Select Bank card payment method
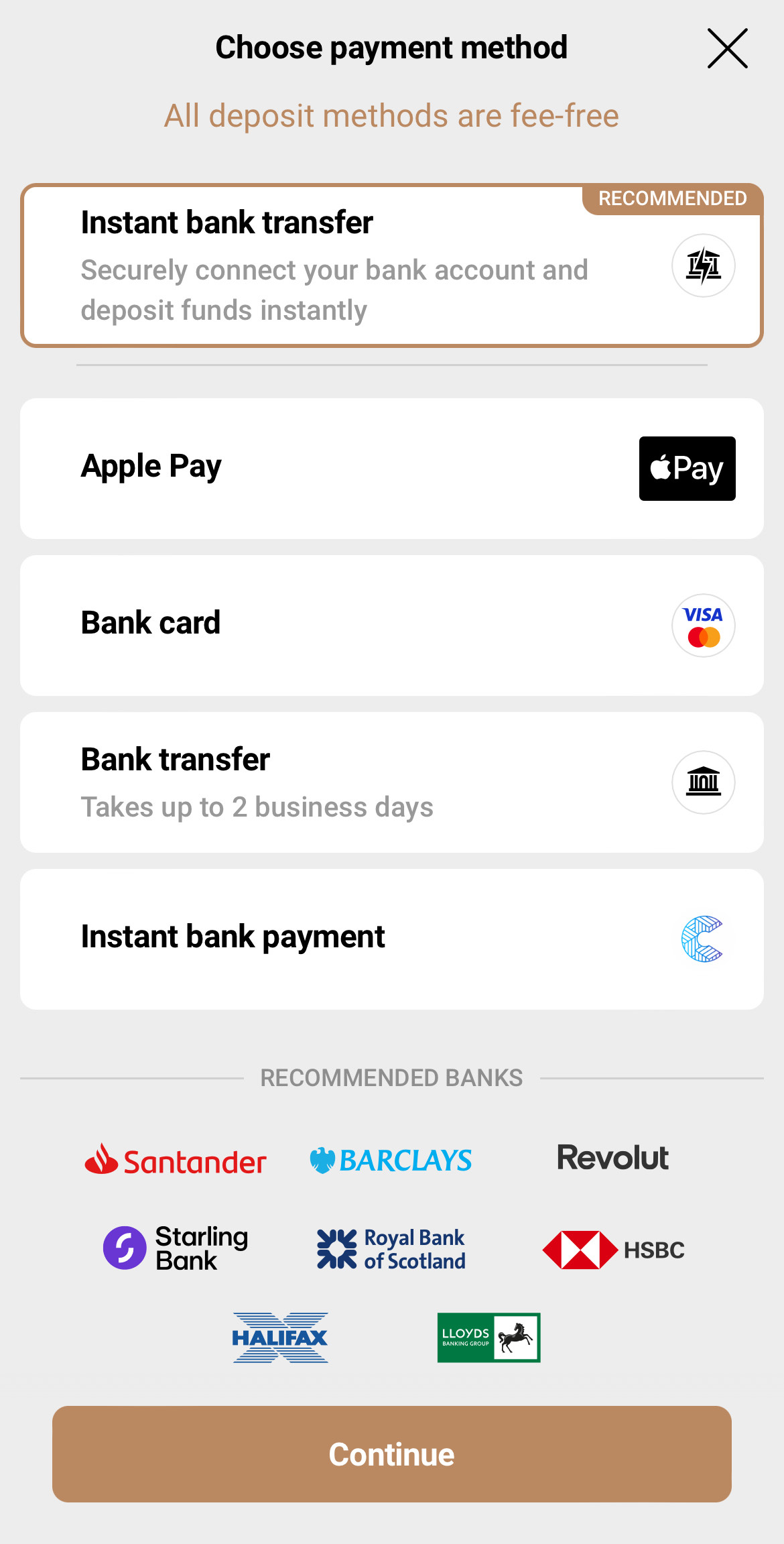Image resolution: width=784 pixels, height=1544 pixels. click(392, 626)
